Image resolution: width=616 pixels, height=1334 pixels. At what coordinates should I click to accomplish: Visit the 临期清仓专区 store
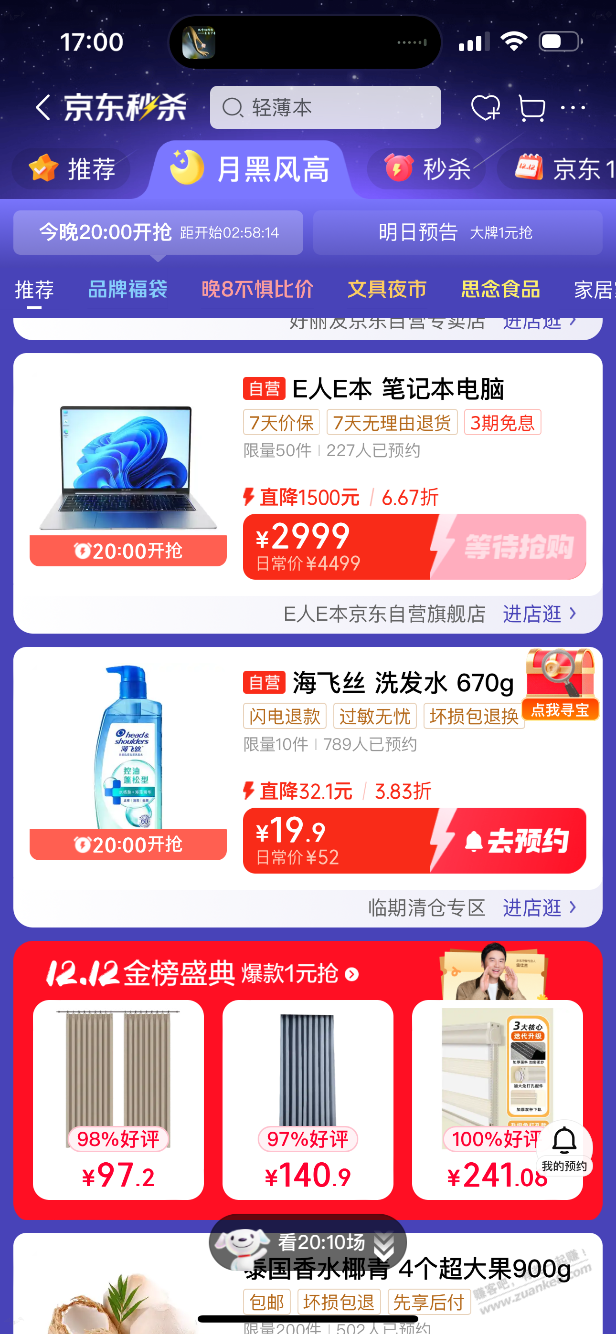point(472,908)
